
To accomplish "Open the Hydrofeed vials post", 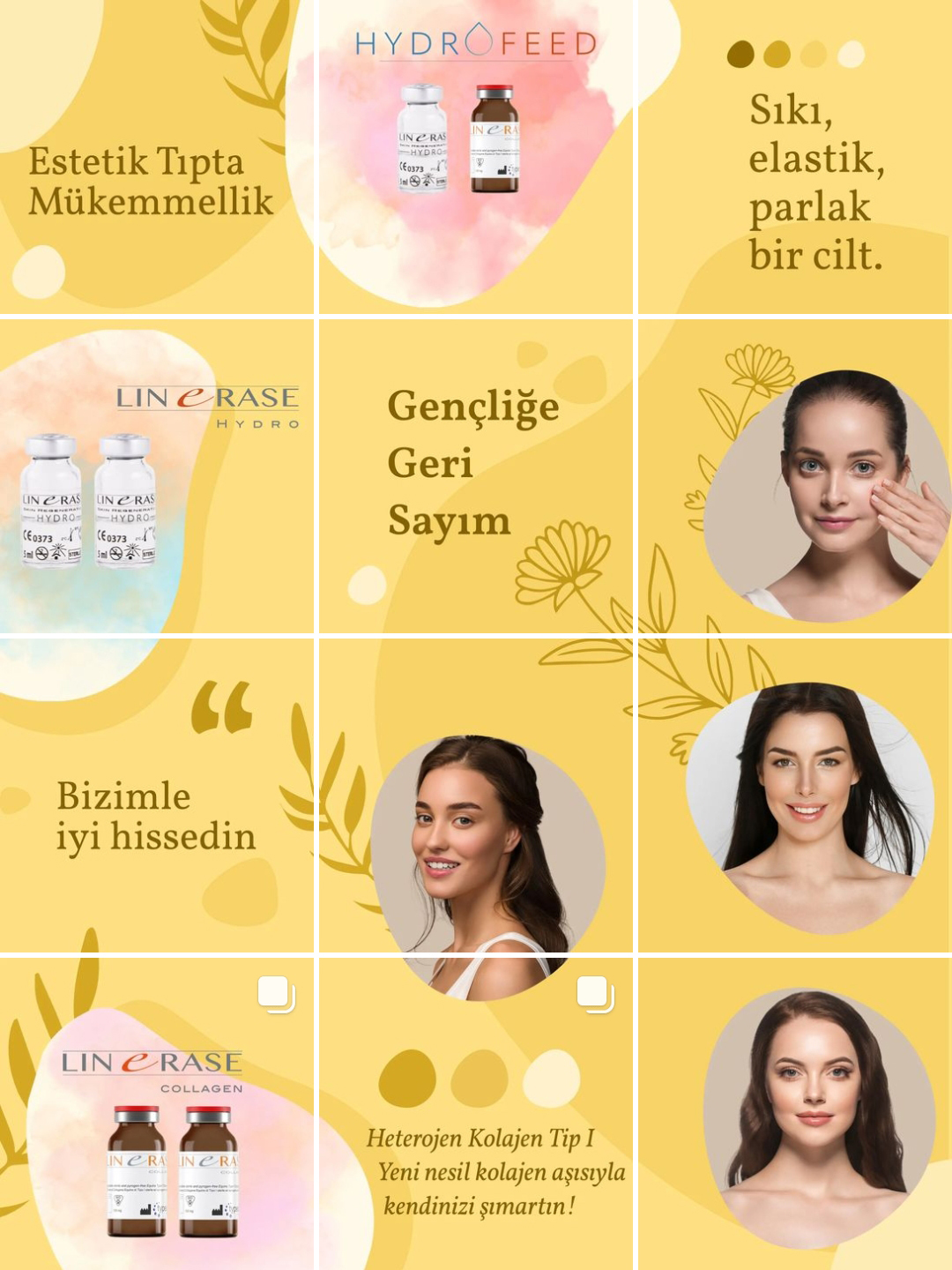I will point(476,156).
